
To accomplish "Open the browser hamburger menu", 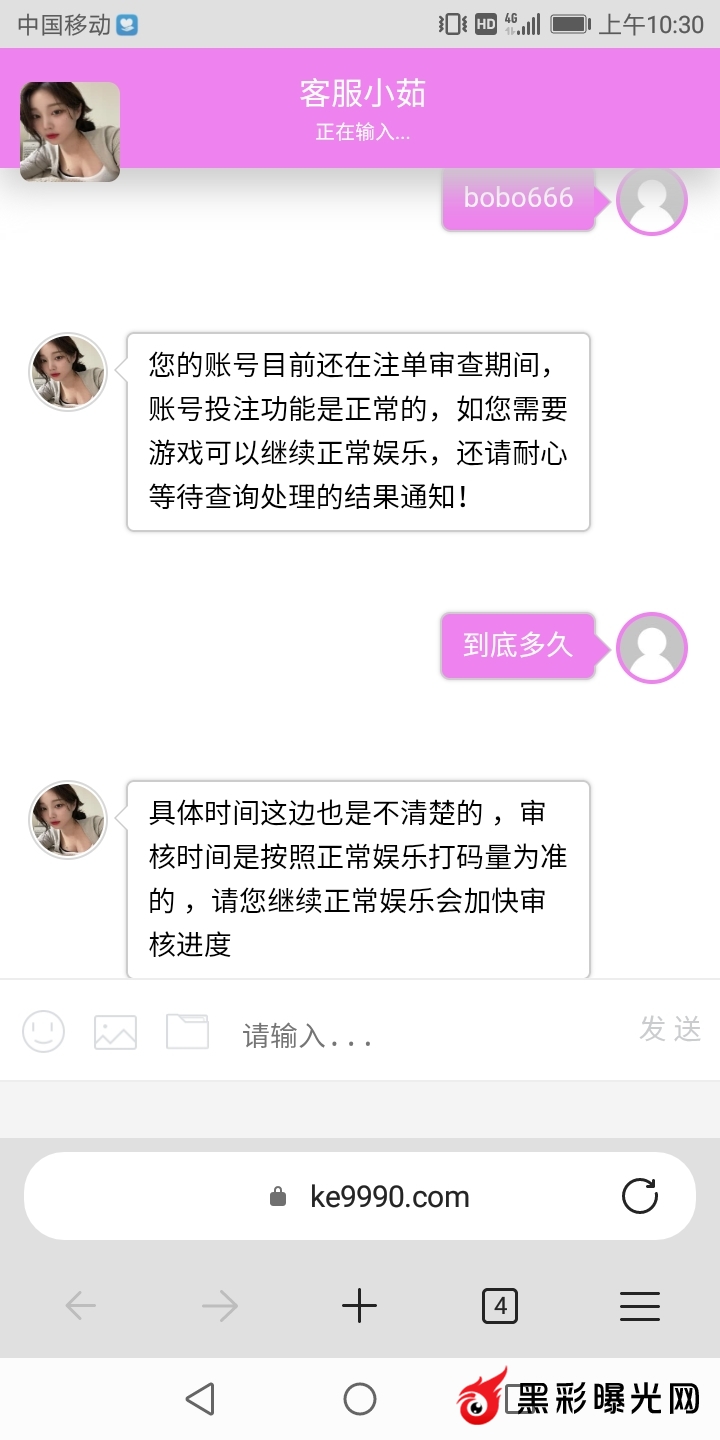I will (640, 1305).
